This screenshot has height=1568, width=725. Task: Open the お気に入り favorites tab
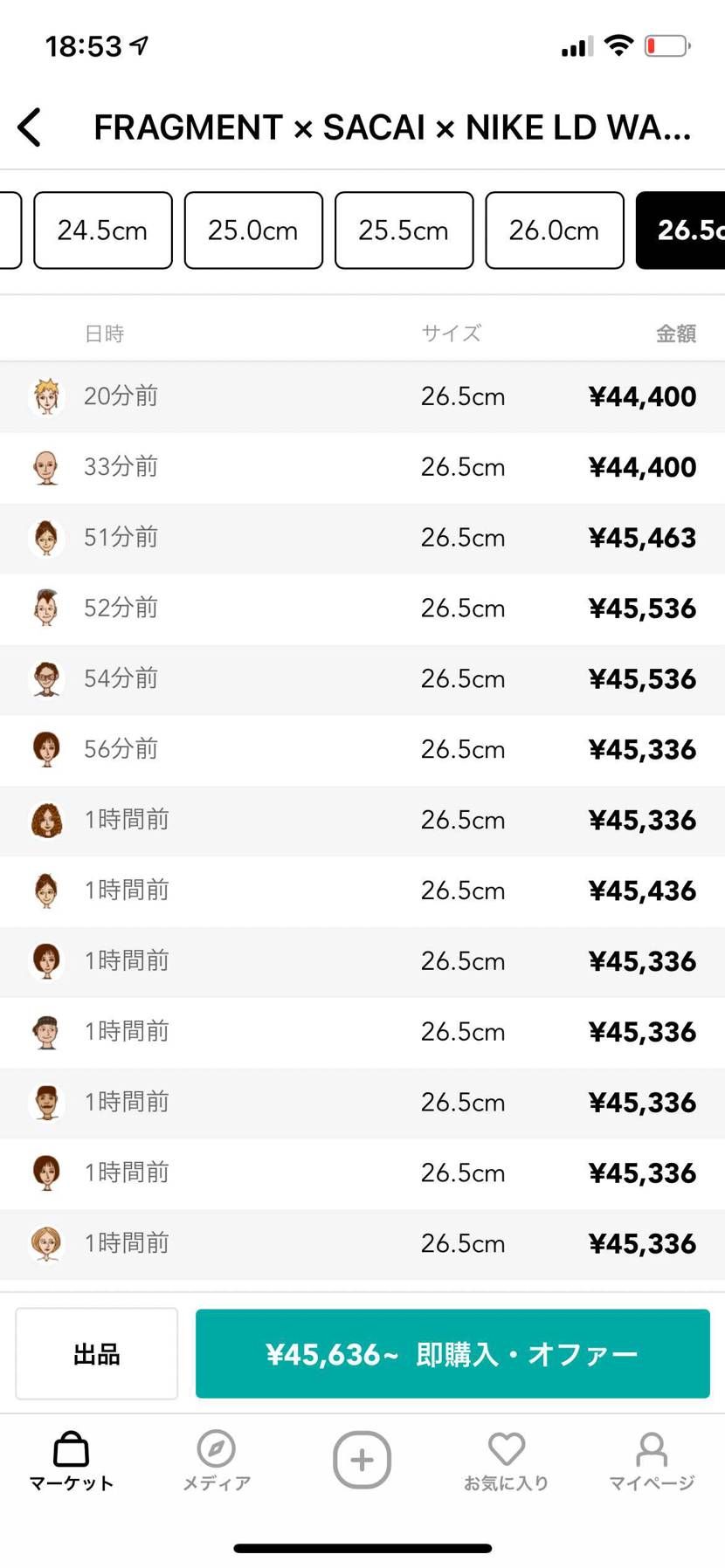[507, 1460]
